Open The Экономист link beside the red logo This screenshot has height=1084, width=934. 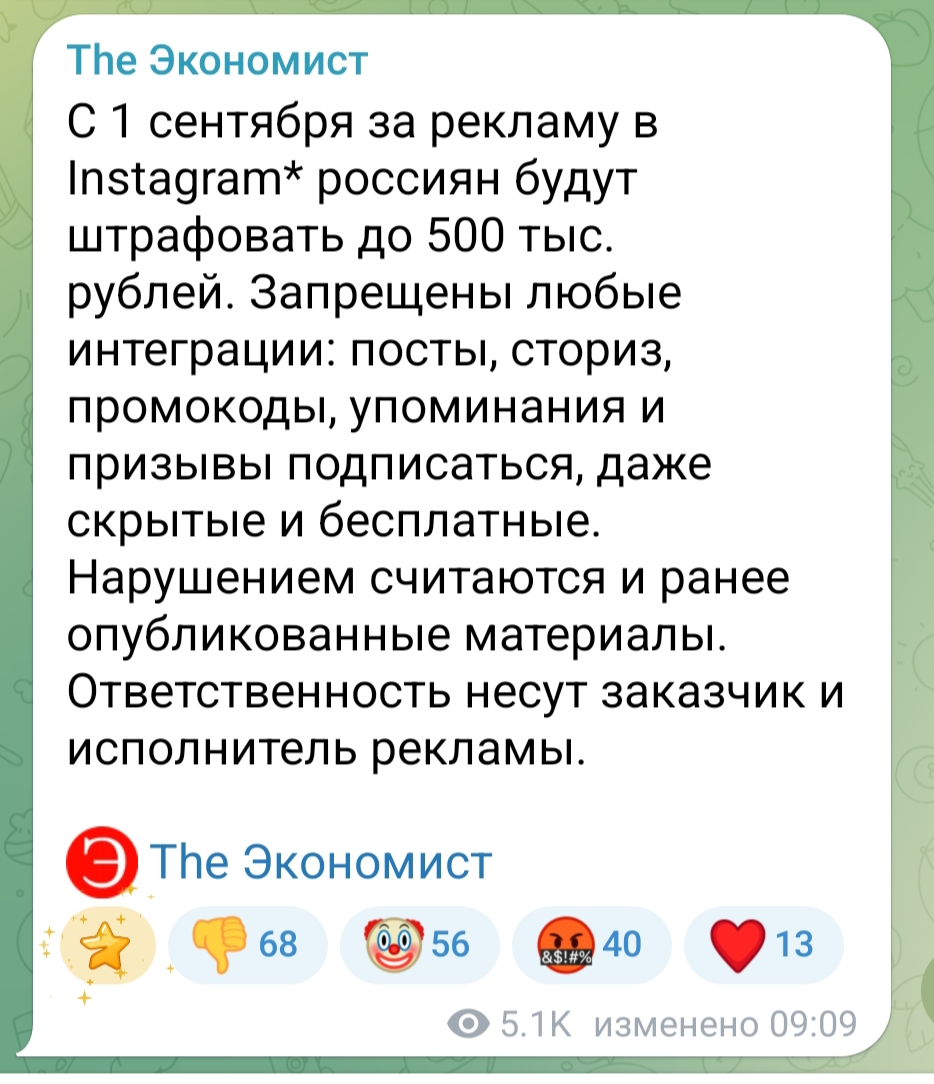point(320,863)
